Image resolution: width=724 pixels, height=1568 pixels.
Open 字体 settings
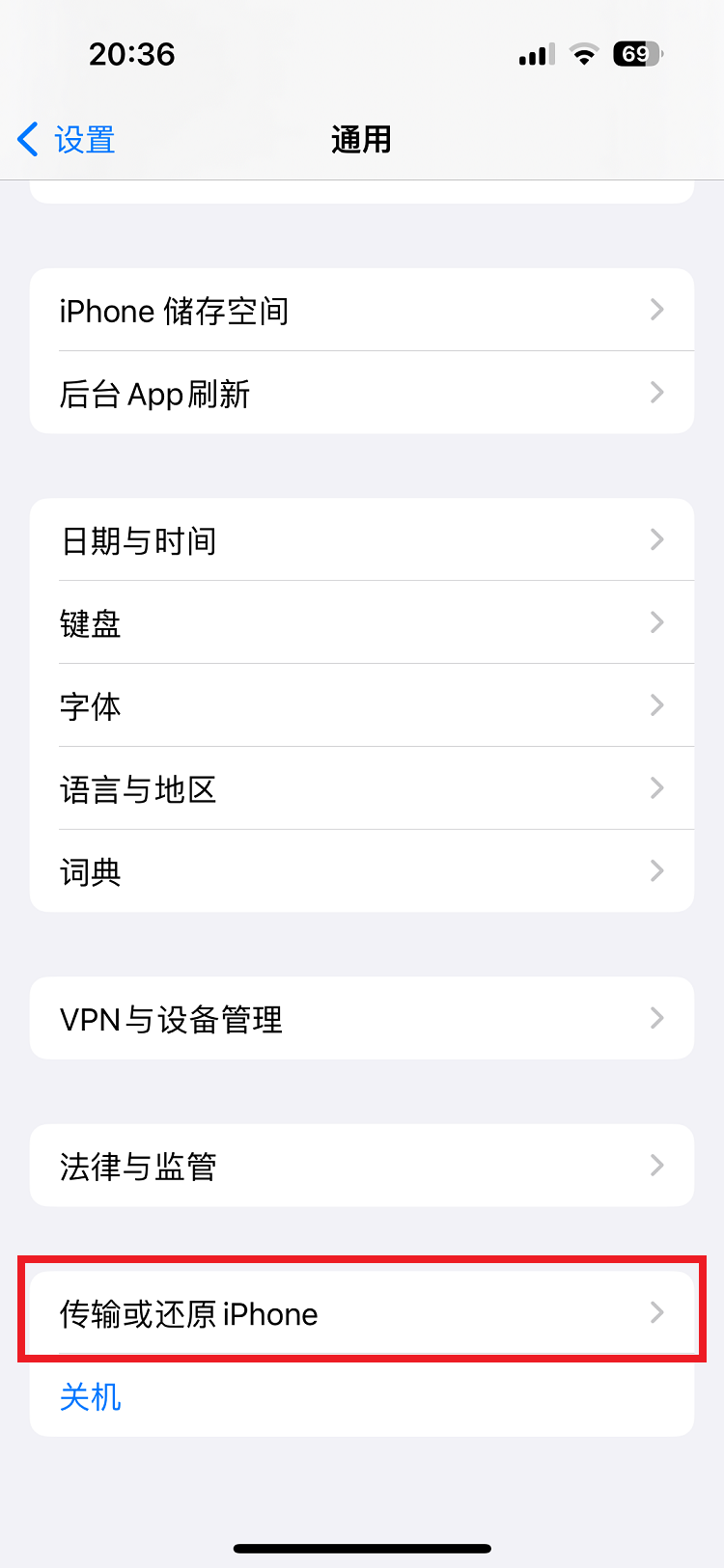coord(361,706)
